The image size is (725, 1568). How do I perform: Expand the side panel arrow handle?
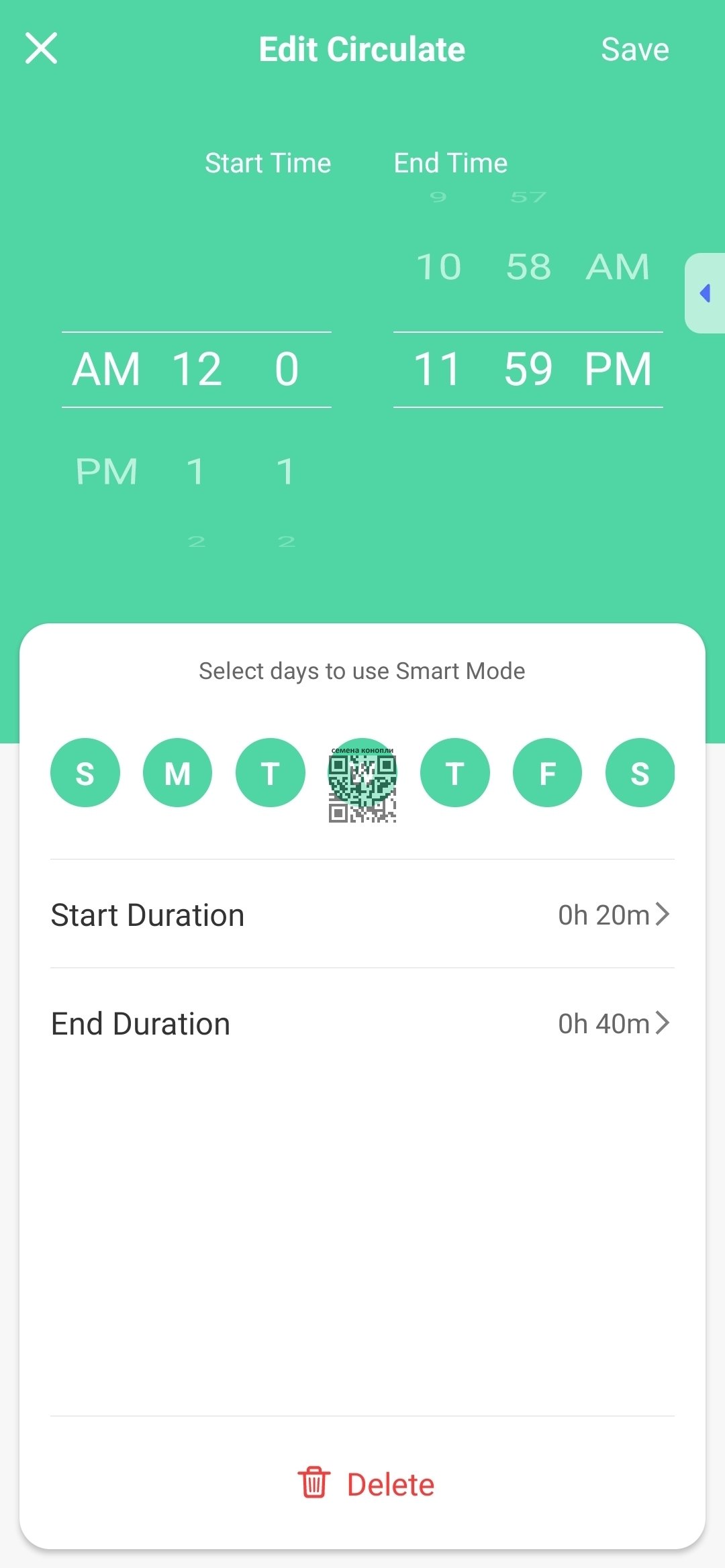[x=705, y=293]
